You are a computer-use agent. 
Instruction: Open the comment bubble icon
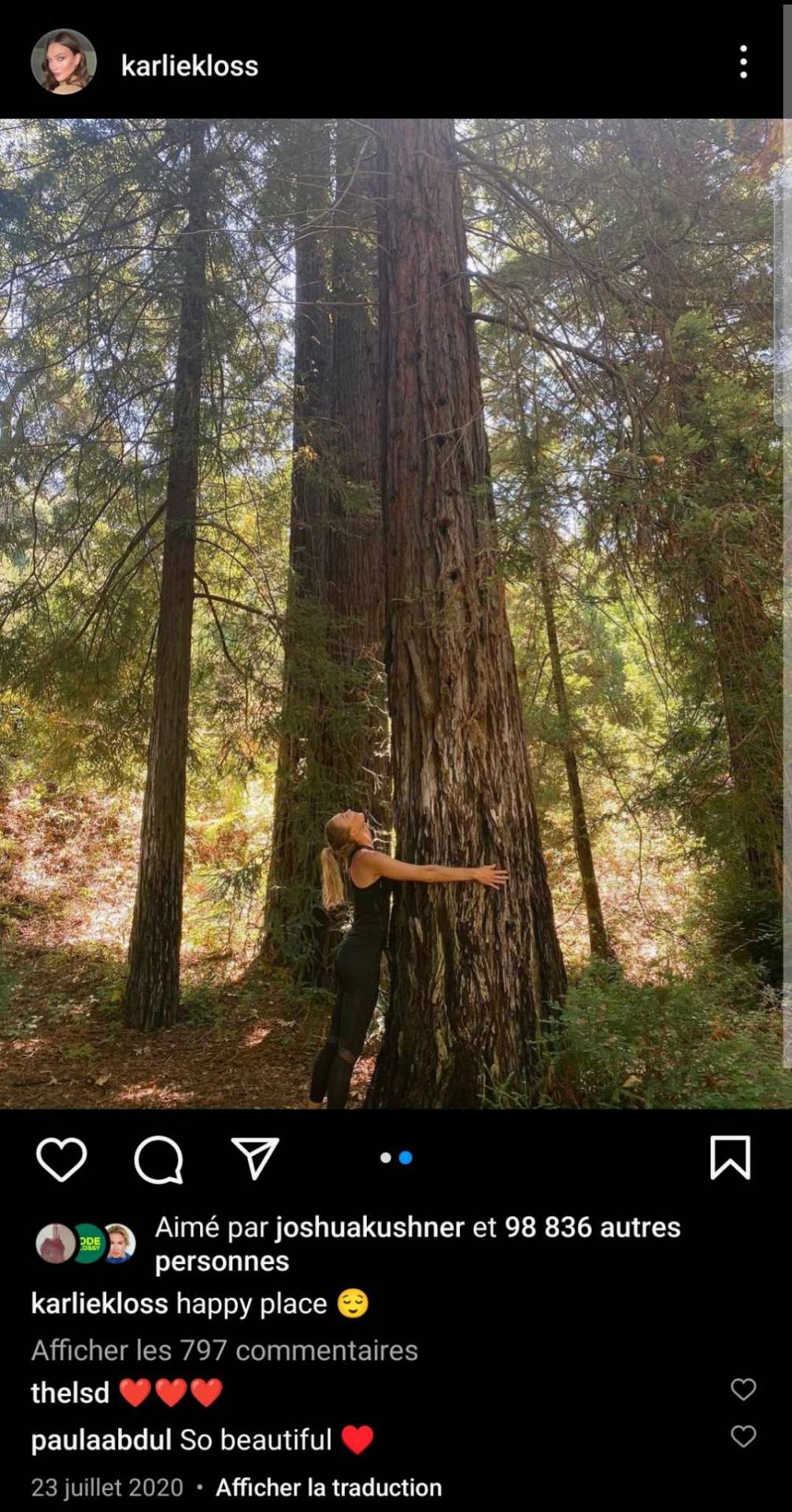pos(158,1159)
